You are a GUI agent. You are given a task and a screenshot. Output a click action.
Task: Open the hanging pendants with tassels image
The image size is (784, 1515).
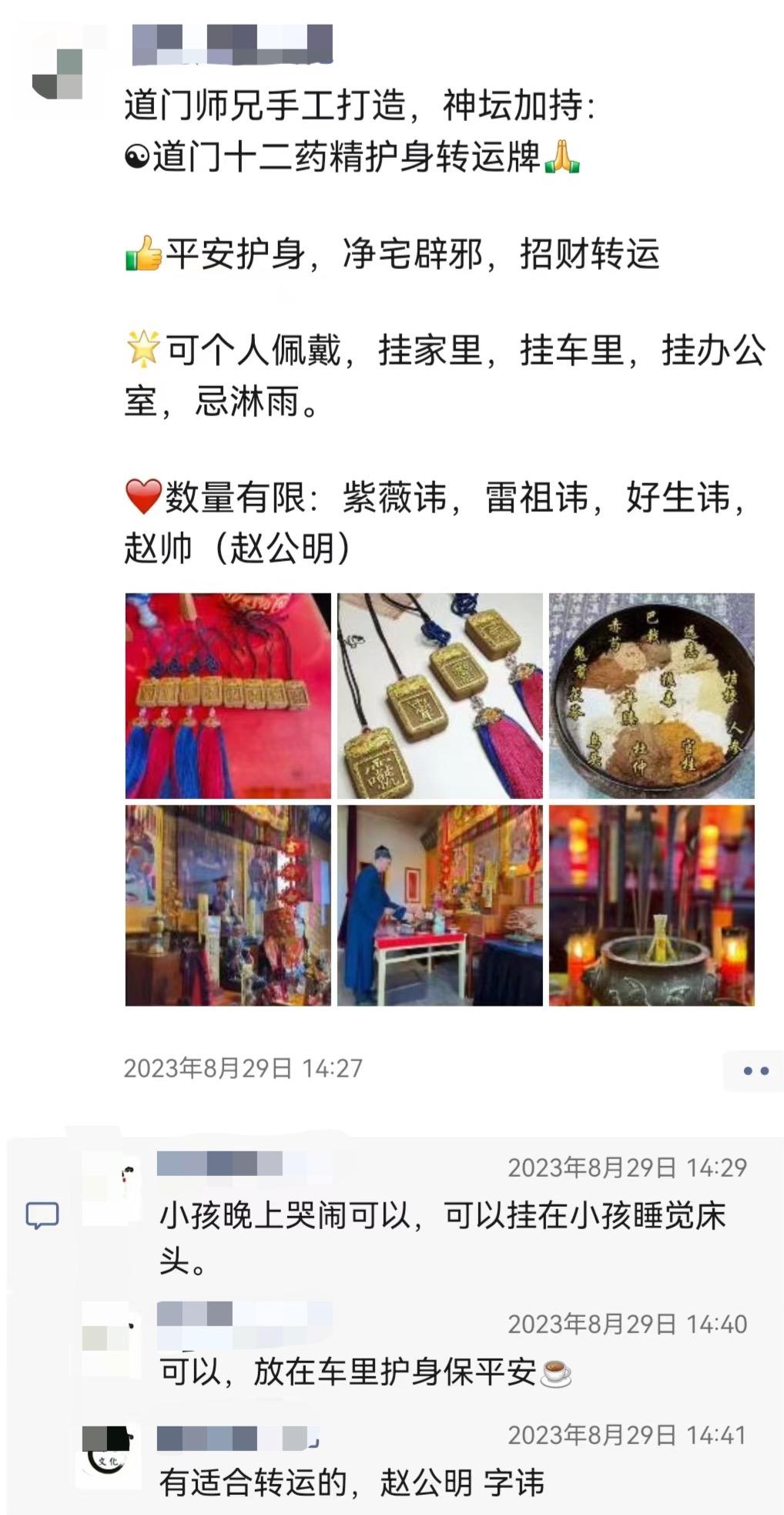(437, 695)
